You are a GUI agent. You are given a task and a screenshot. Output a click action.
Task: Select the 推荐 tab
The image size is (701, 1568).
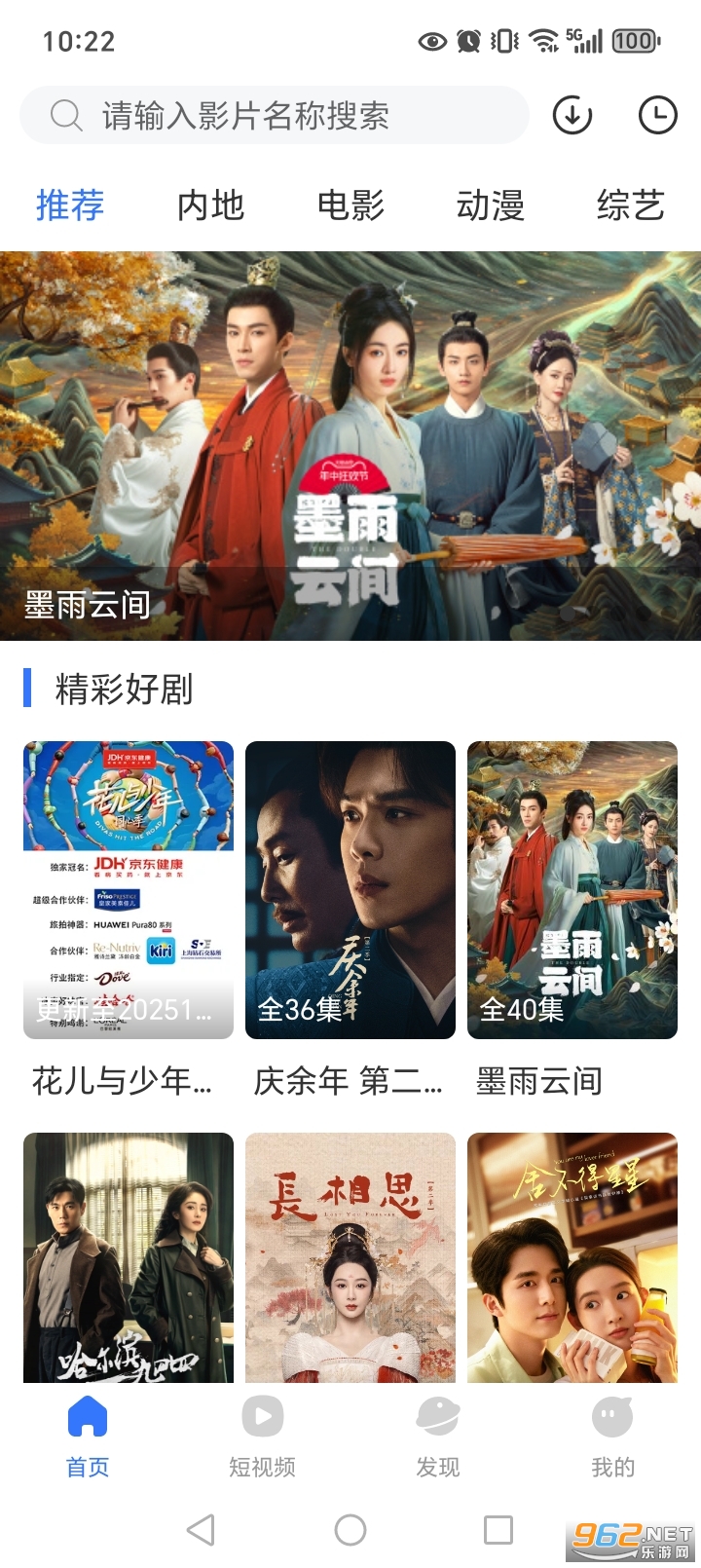[70, 205]
